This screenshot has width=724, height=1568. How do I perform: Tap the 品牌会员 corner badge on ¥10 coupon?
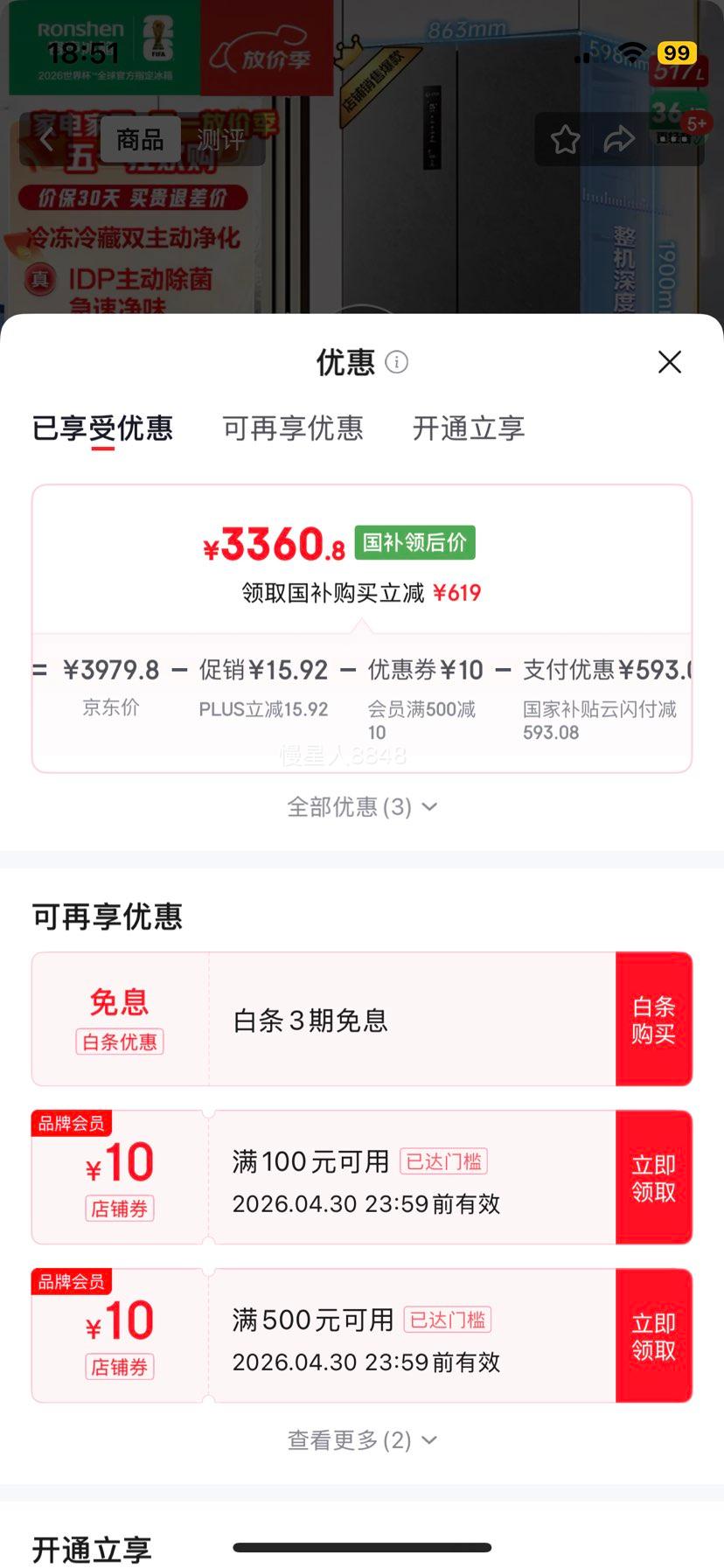(72, 1124)
